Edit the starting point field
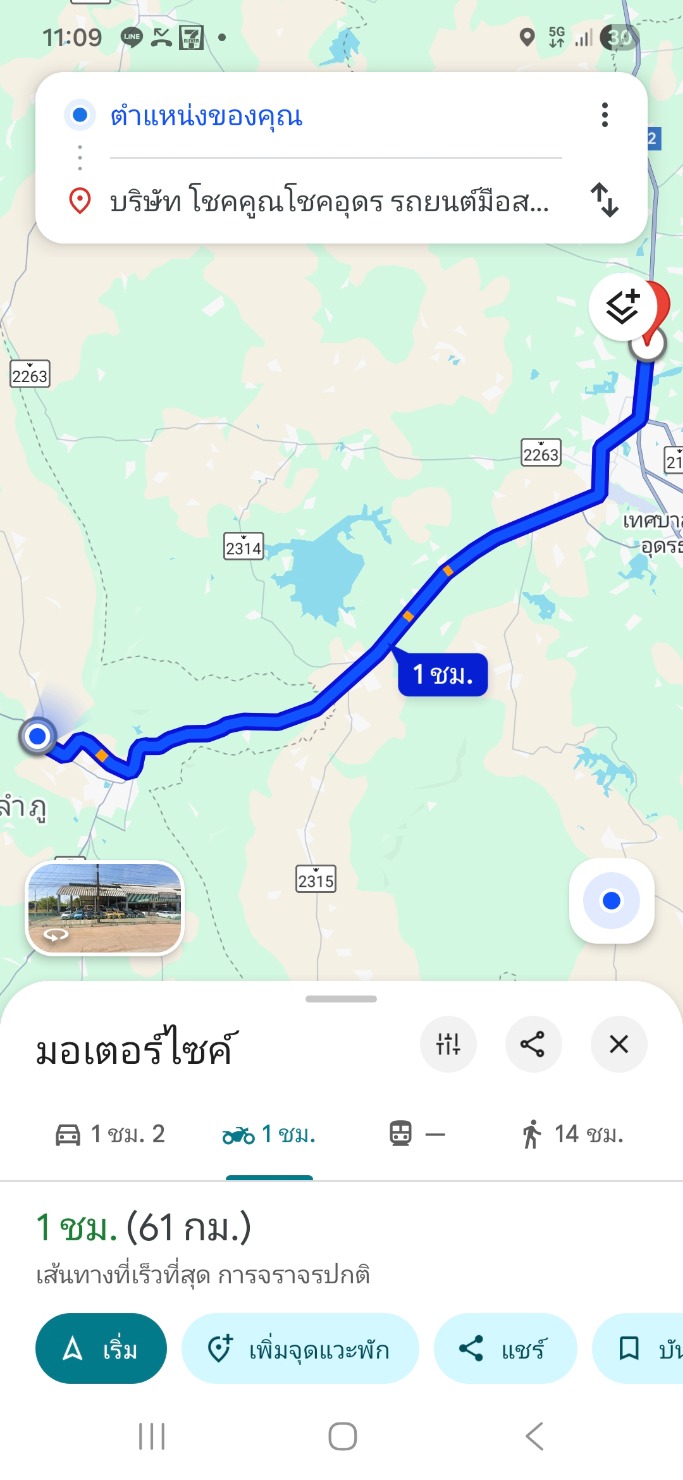The height and width of the screenshot is (1480, 683). pyautogui.click(x=300, y=117)
